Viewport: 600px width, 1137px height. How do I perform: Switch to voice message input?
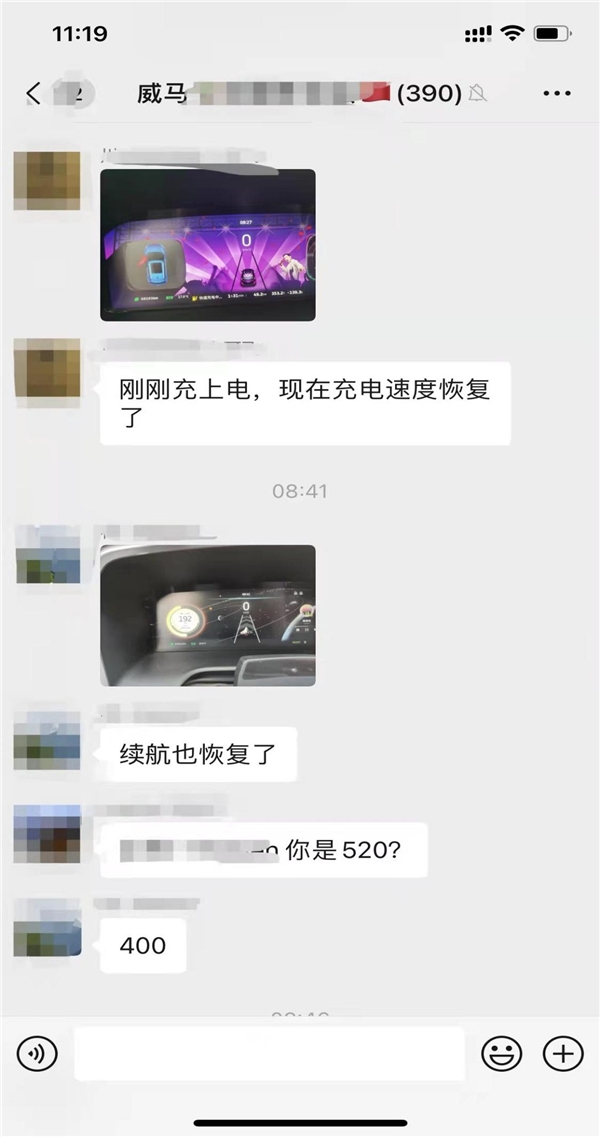pyautogui.click(x=37, y=1053)
